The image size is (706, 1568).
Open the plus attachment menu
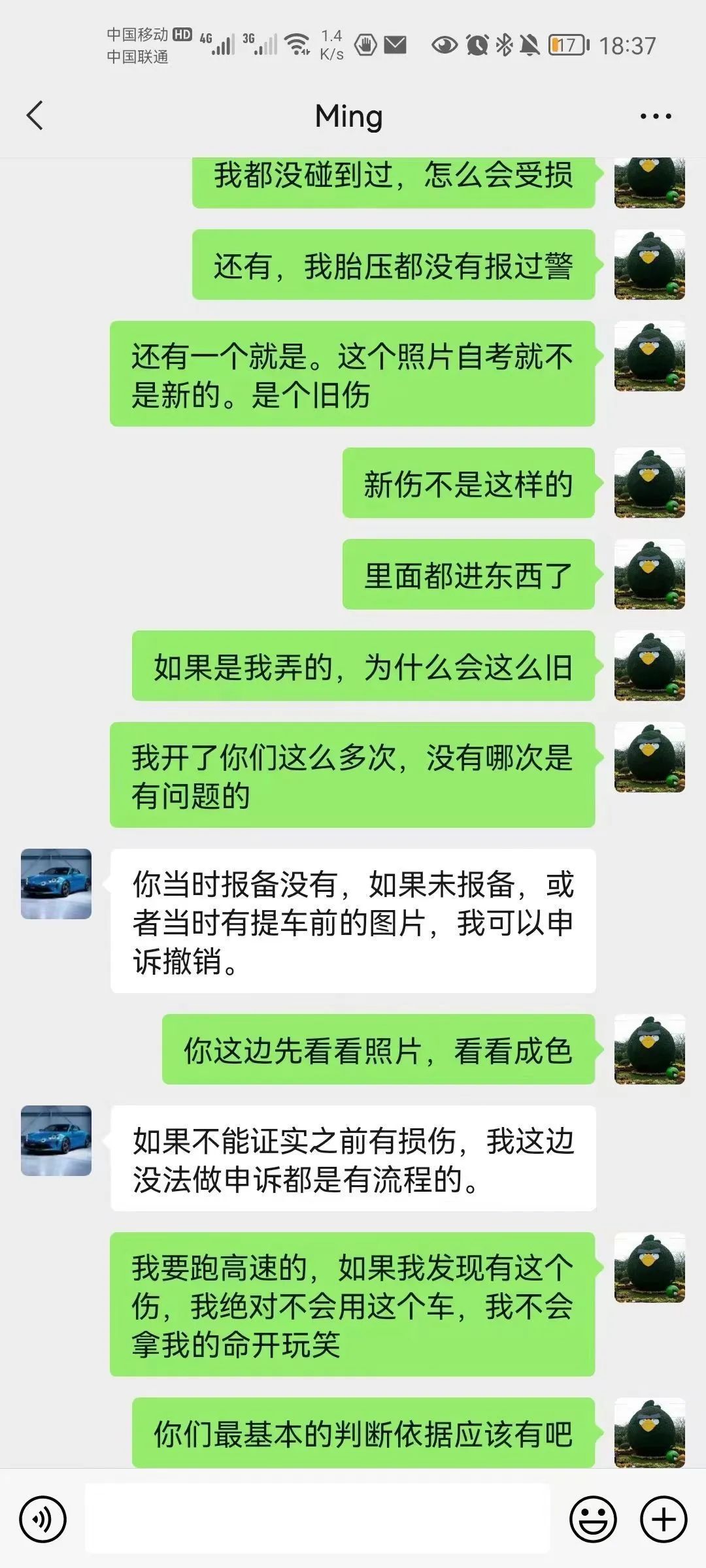(664, 1520)
